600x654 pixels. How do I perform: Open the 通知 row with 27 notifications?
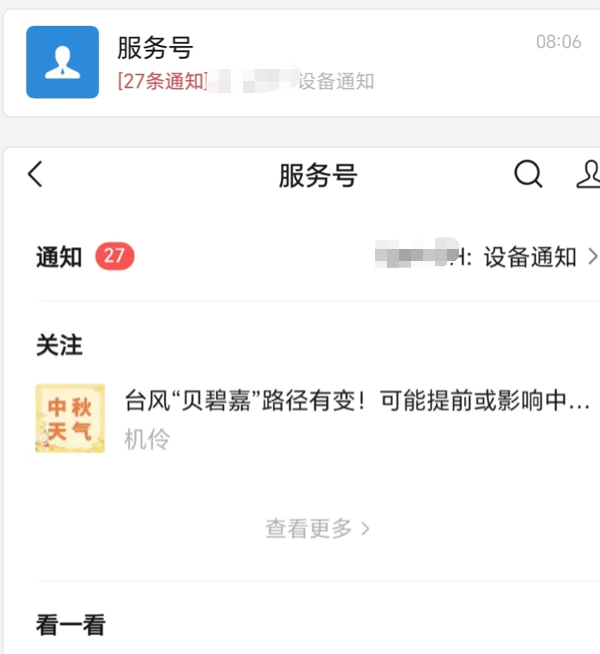[x=300, y=257]
